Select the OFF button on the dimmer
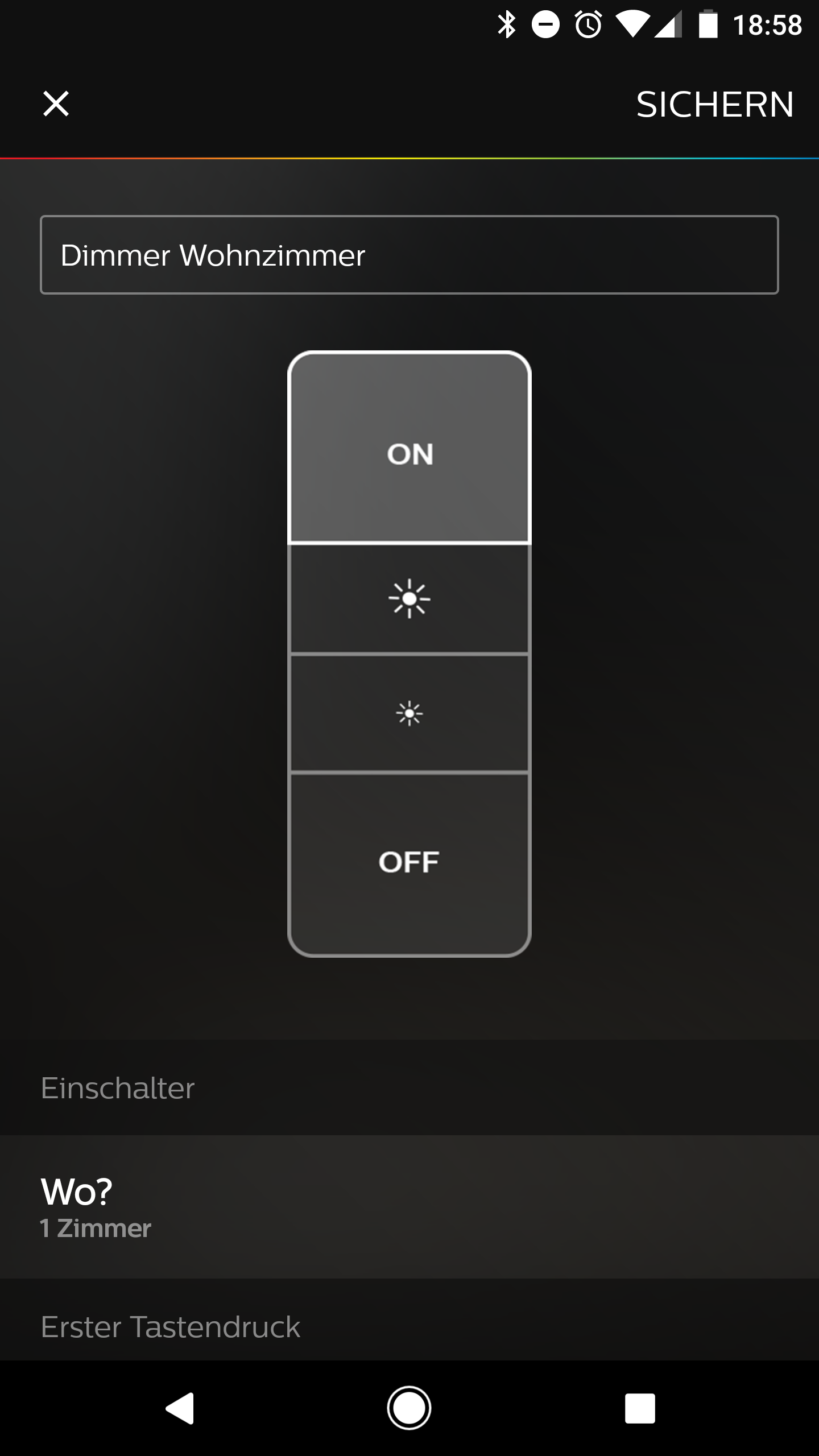The height and width of the screenshot is (1456, 819). [x=409, y=863]
